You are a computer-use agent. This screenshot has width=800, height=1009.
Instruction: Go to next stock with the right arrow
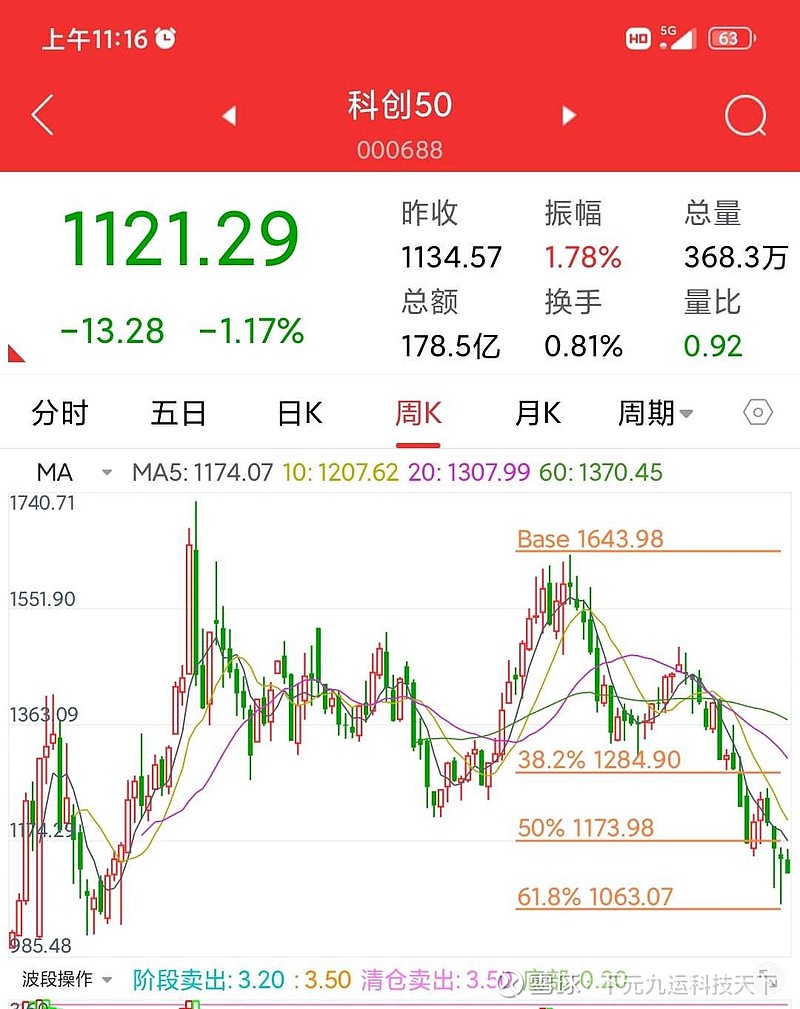tap(569, 115)
